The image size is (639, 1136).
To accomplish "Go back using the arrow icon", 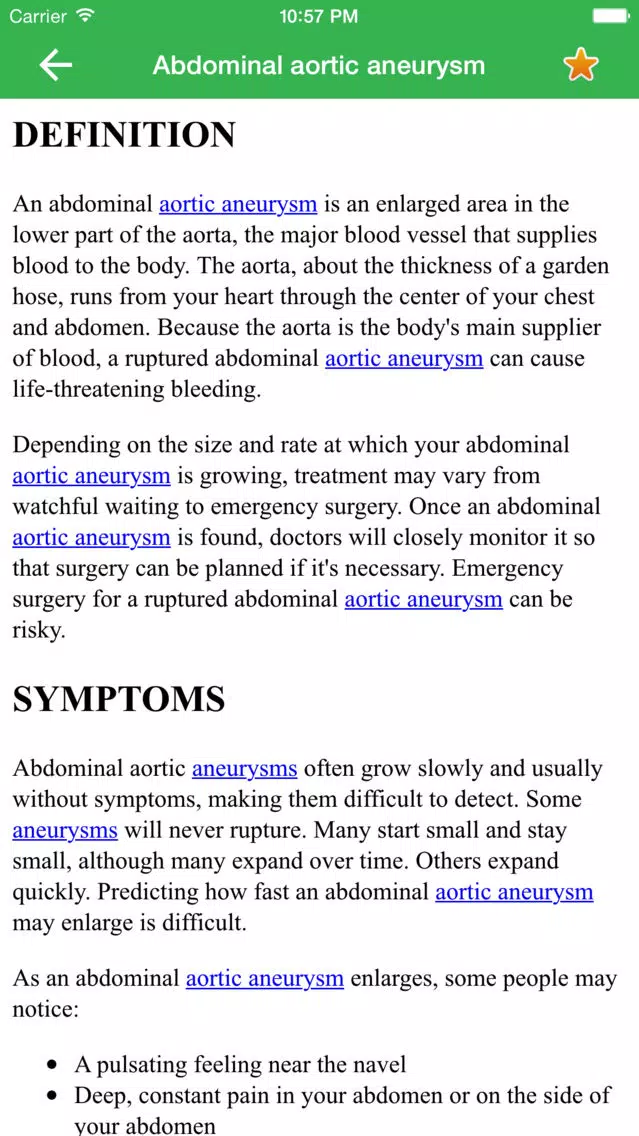I will (56, 66).
